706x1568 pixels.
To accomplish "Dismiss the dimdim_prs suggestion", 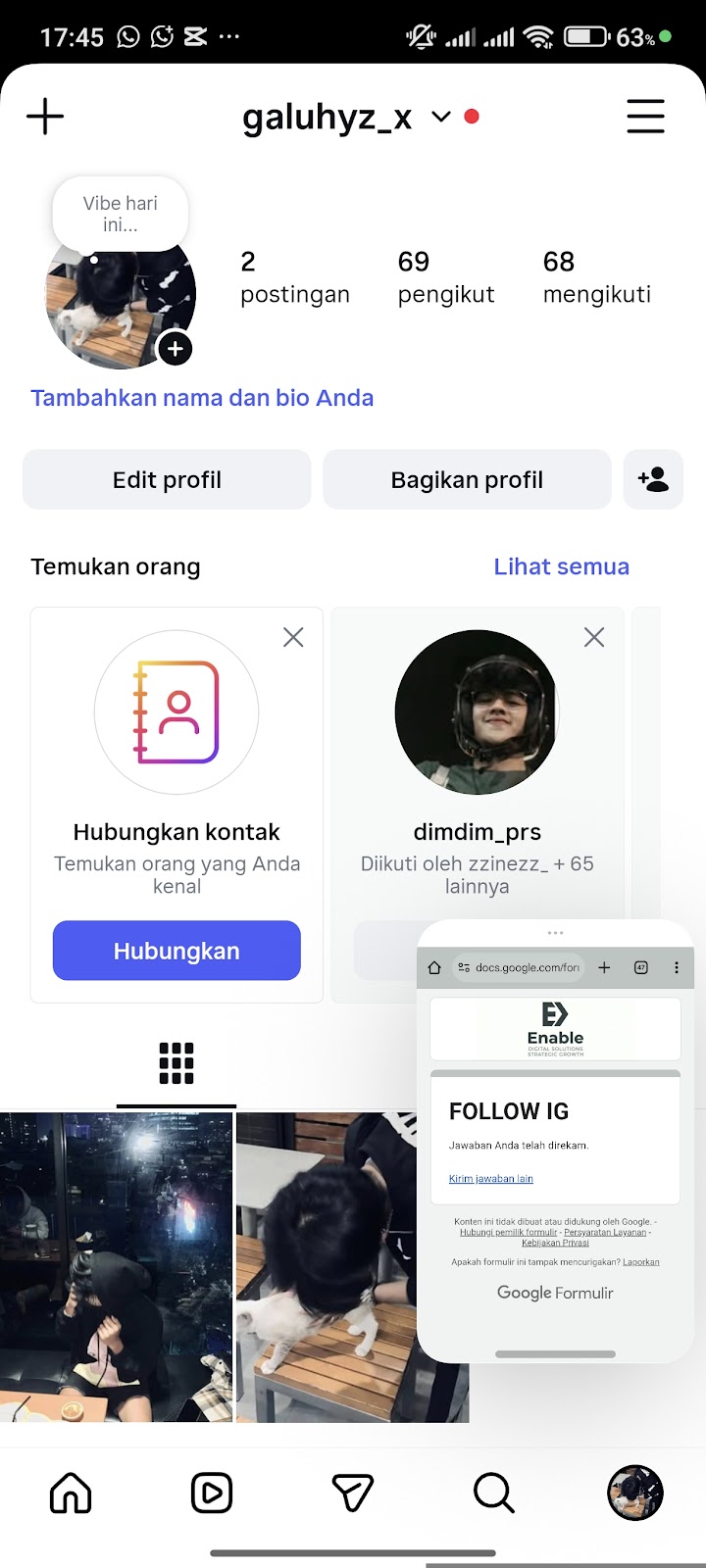I will click(594, 638).
